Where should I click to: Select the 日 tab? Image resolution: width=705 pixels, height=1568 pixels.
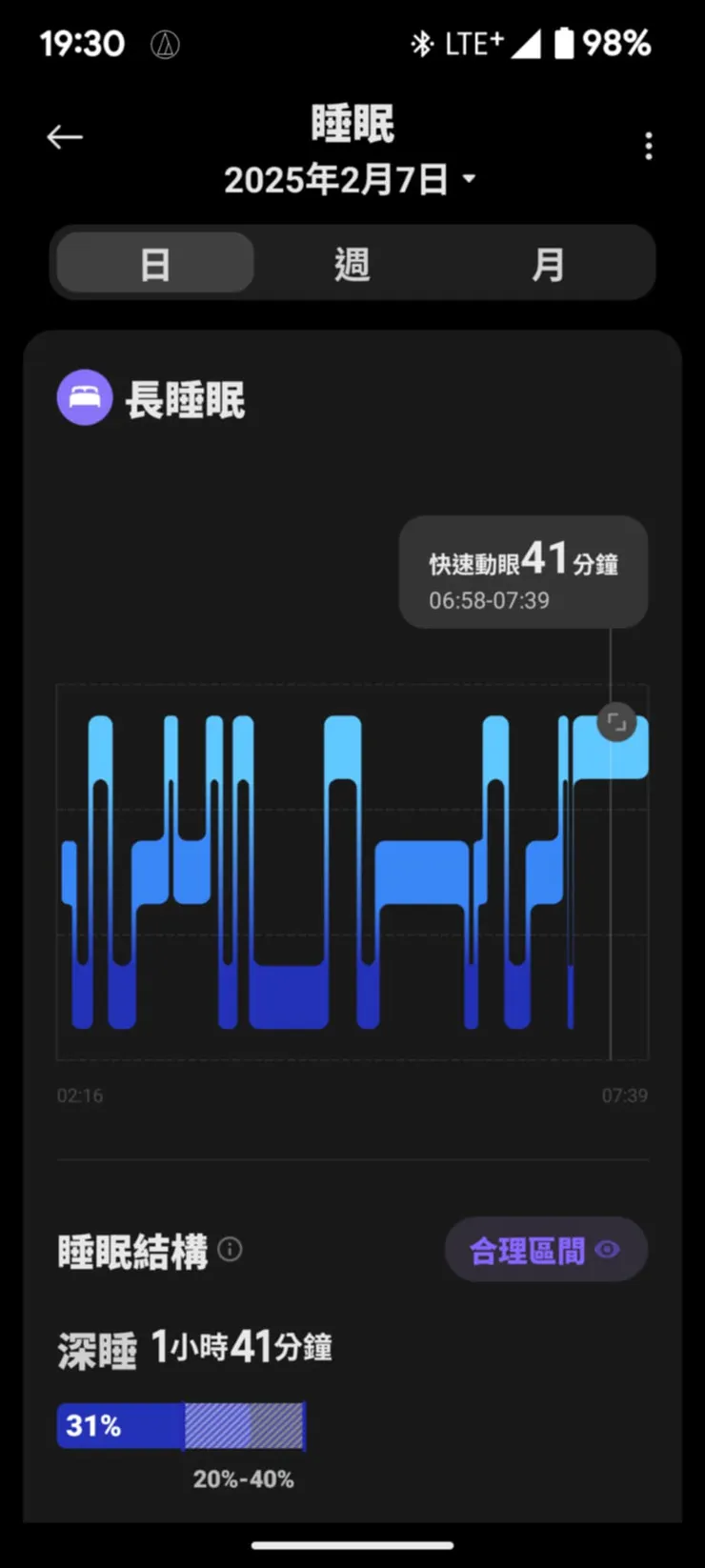click(x=153, y=263)
